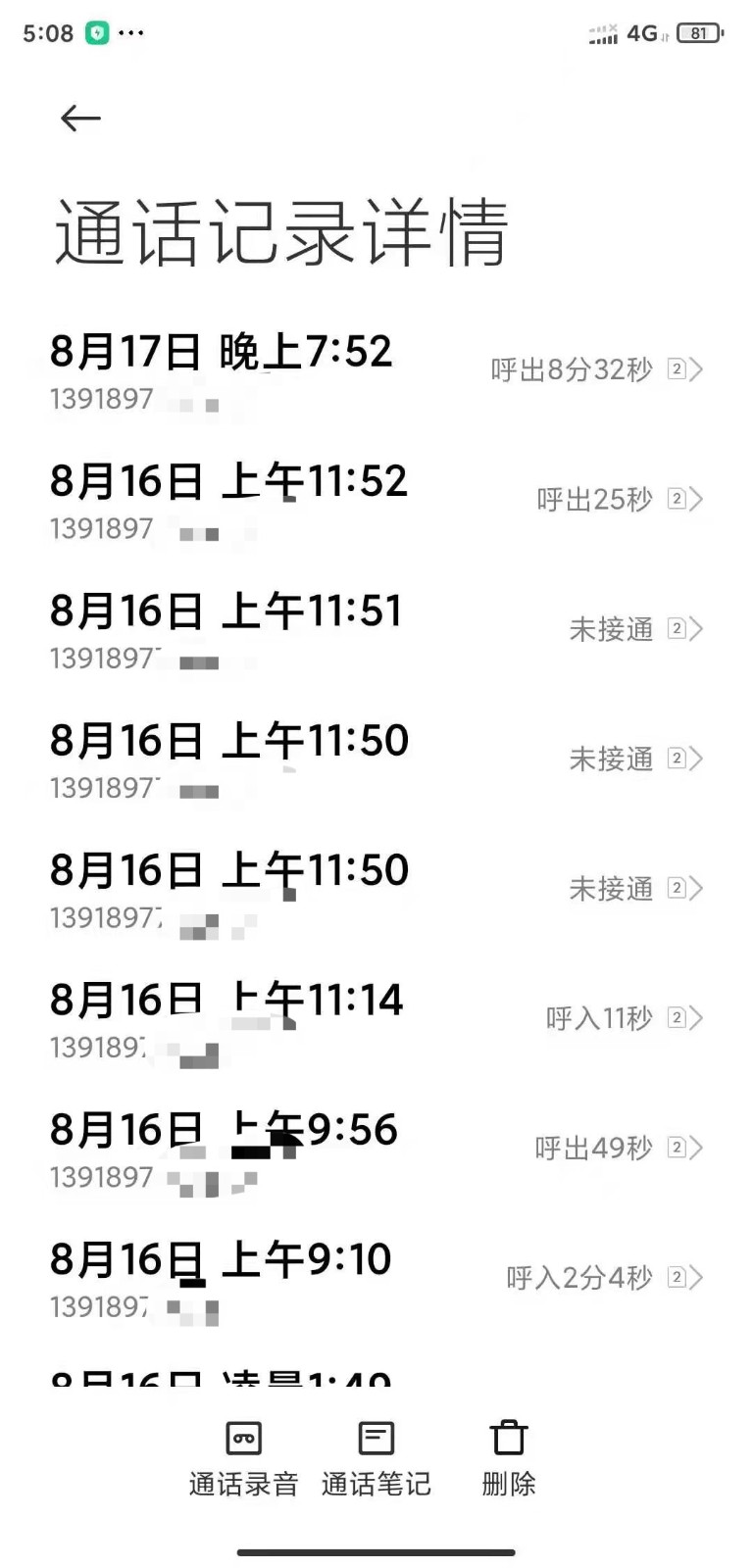Go back using the top arrow
The image size is (753, 1568).
tap(80, 119)
